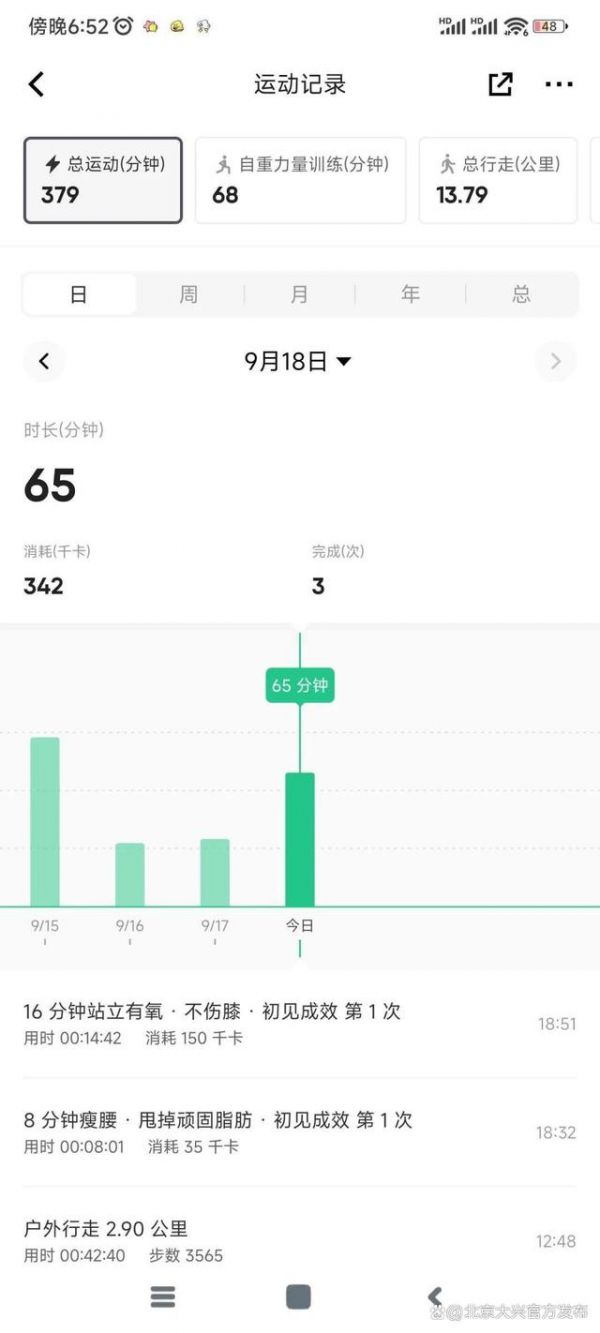Open the 9月18日 date picker

click(298, 361)
